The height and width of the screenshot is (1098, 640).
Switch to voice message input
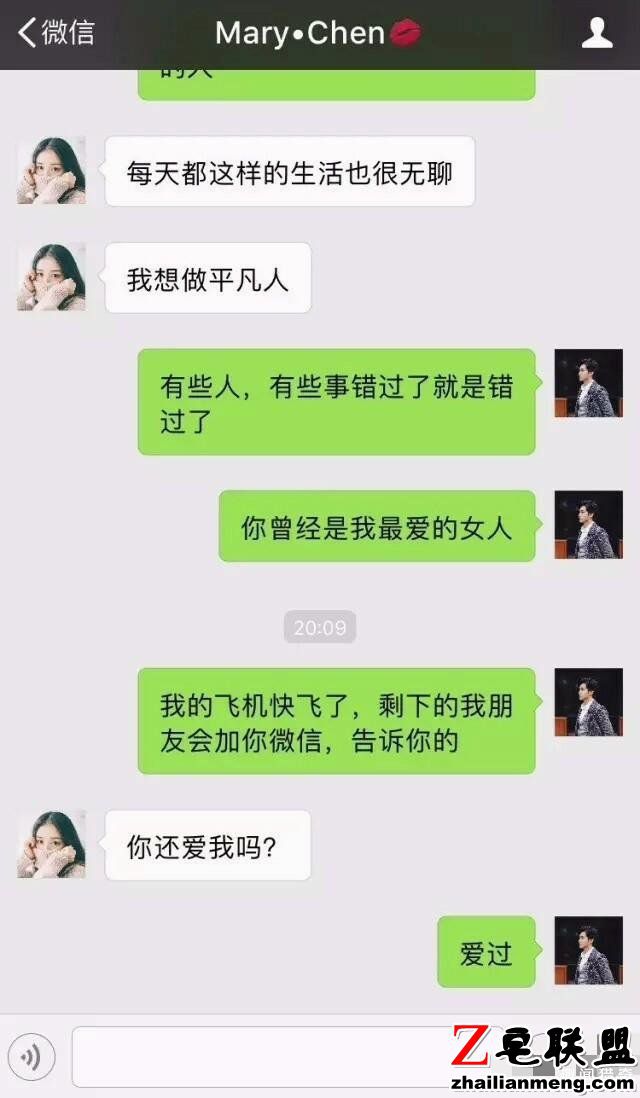[31, 1057]
